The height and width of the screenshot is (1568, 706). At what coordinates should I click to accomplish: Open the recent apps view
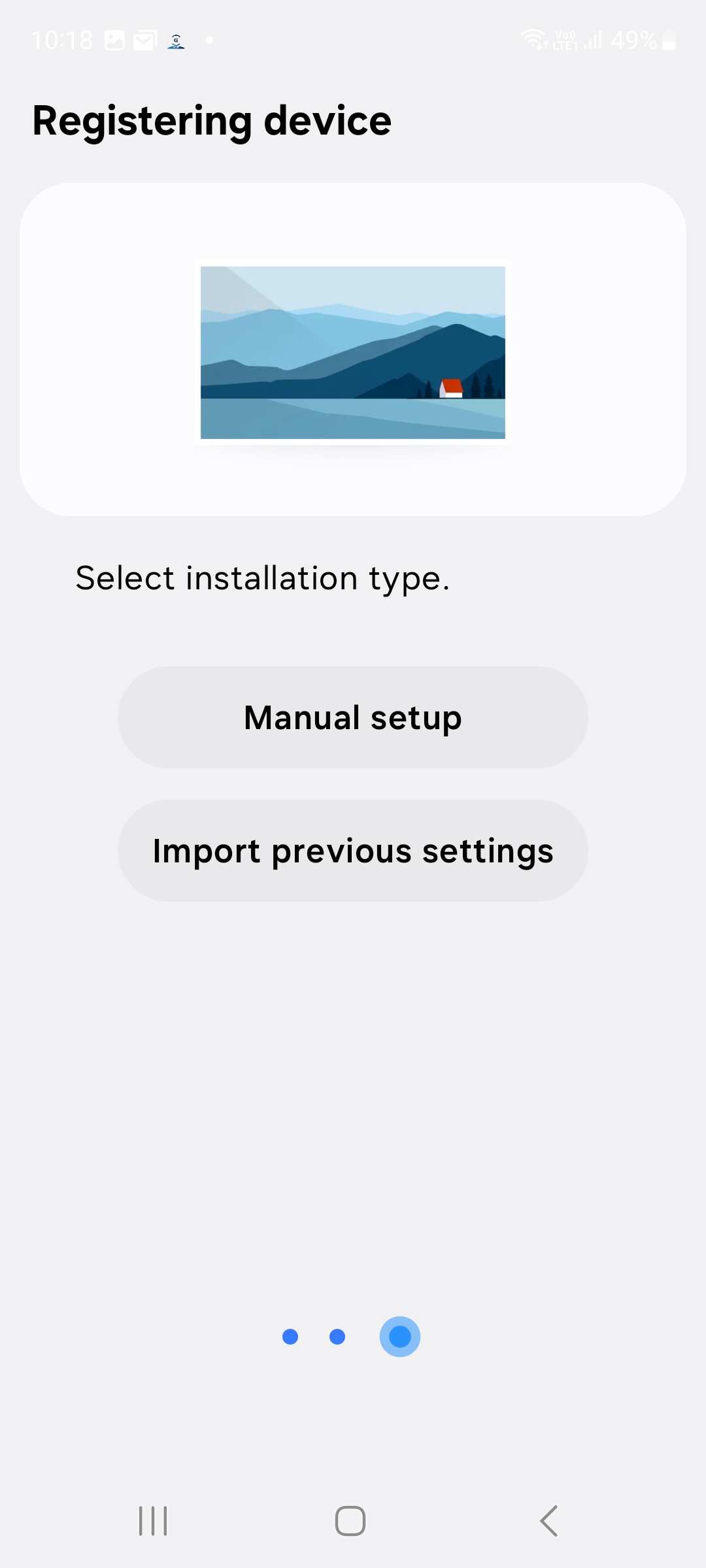point(153,1521)
